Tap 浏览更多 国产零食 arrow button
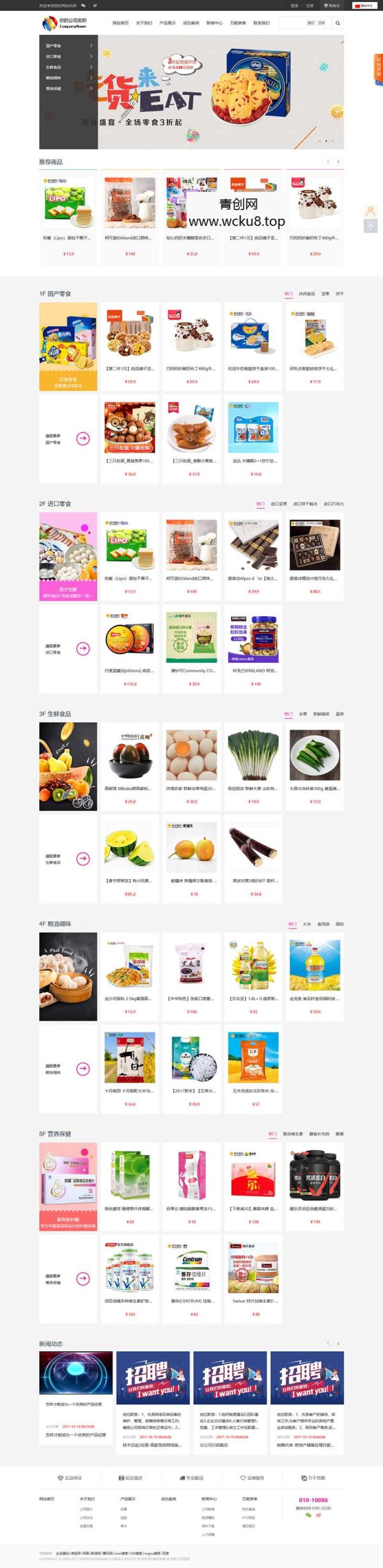 tap(83, 439)
